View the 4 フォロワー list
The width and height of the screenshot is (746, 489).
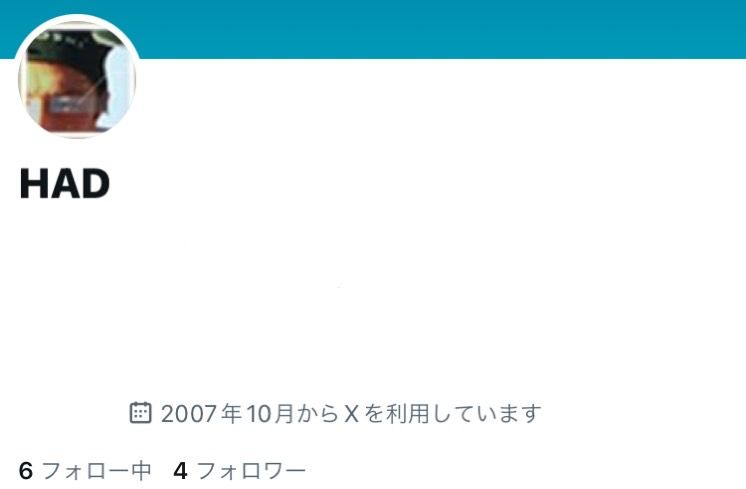pyautogui.click(x=239, y=470)
